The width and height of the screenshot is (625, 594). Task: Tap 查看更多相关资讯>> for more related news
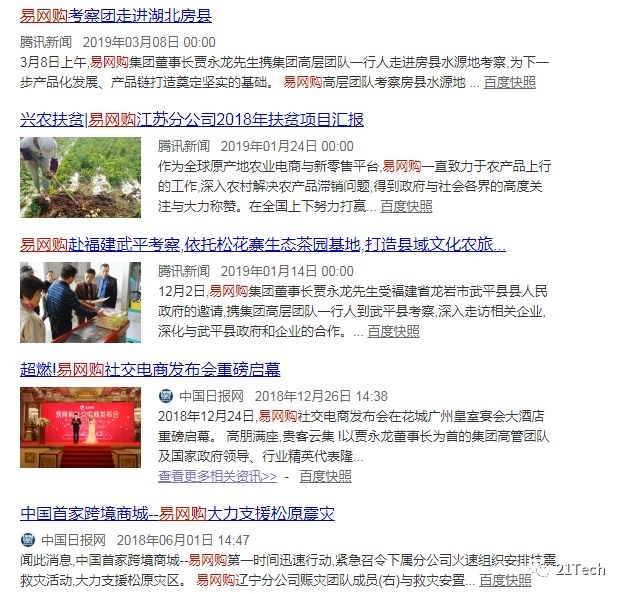click(217, 476)
